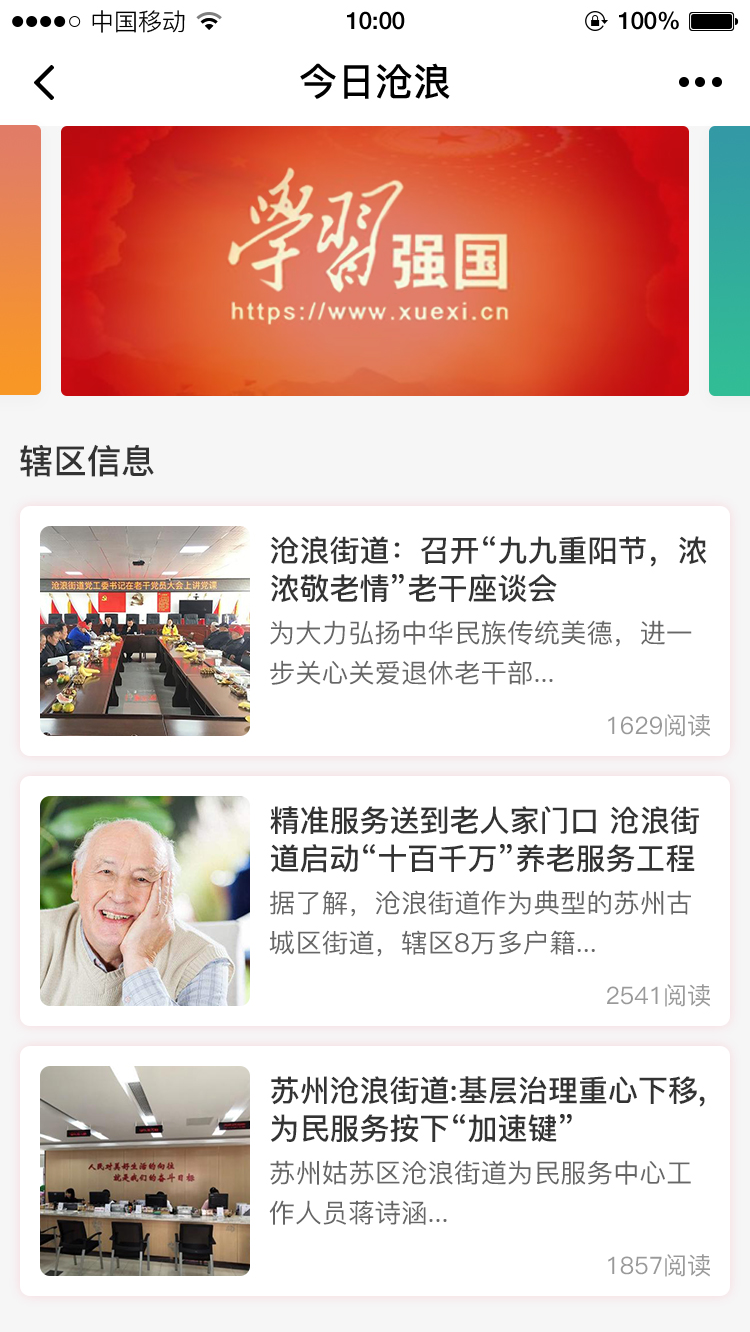The height and width of the screenshot is (1332, 750).
Task: Open the 学习强国 banner
Action: (x=375, y=260)
